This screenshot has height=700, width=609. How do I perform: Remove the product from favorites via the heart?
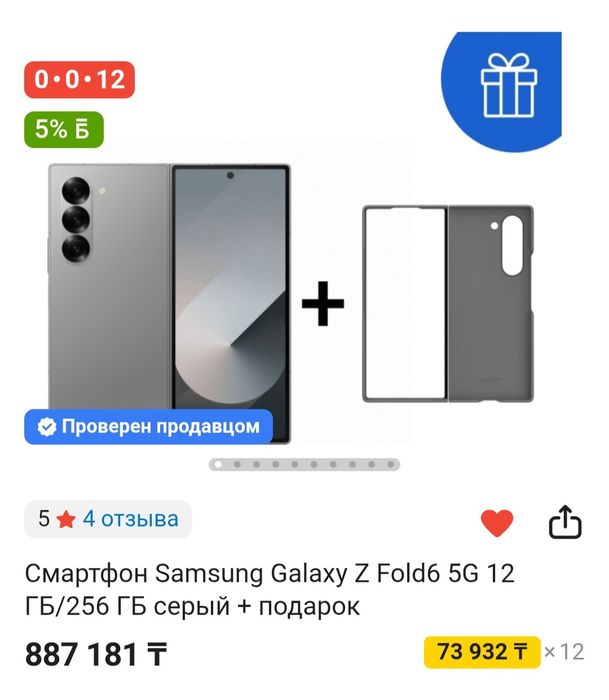pyautogui.click(x=497, y=522)
